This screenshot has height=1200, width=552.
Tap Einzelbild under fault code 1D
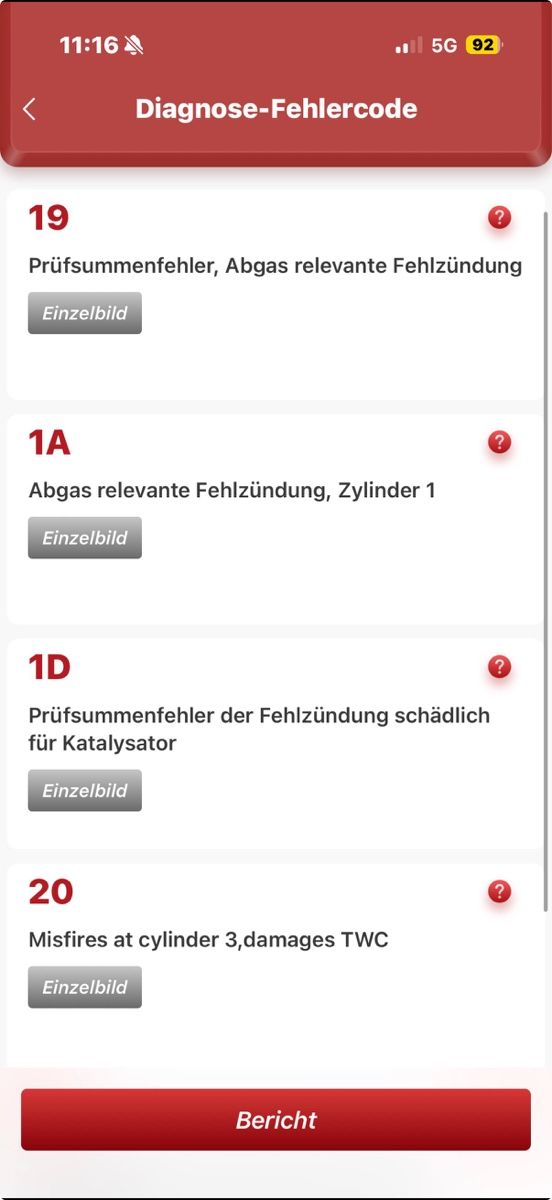pos(85,790)
